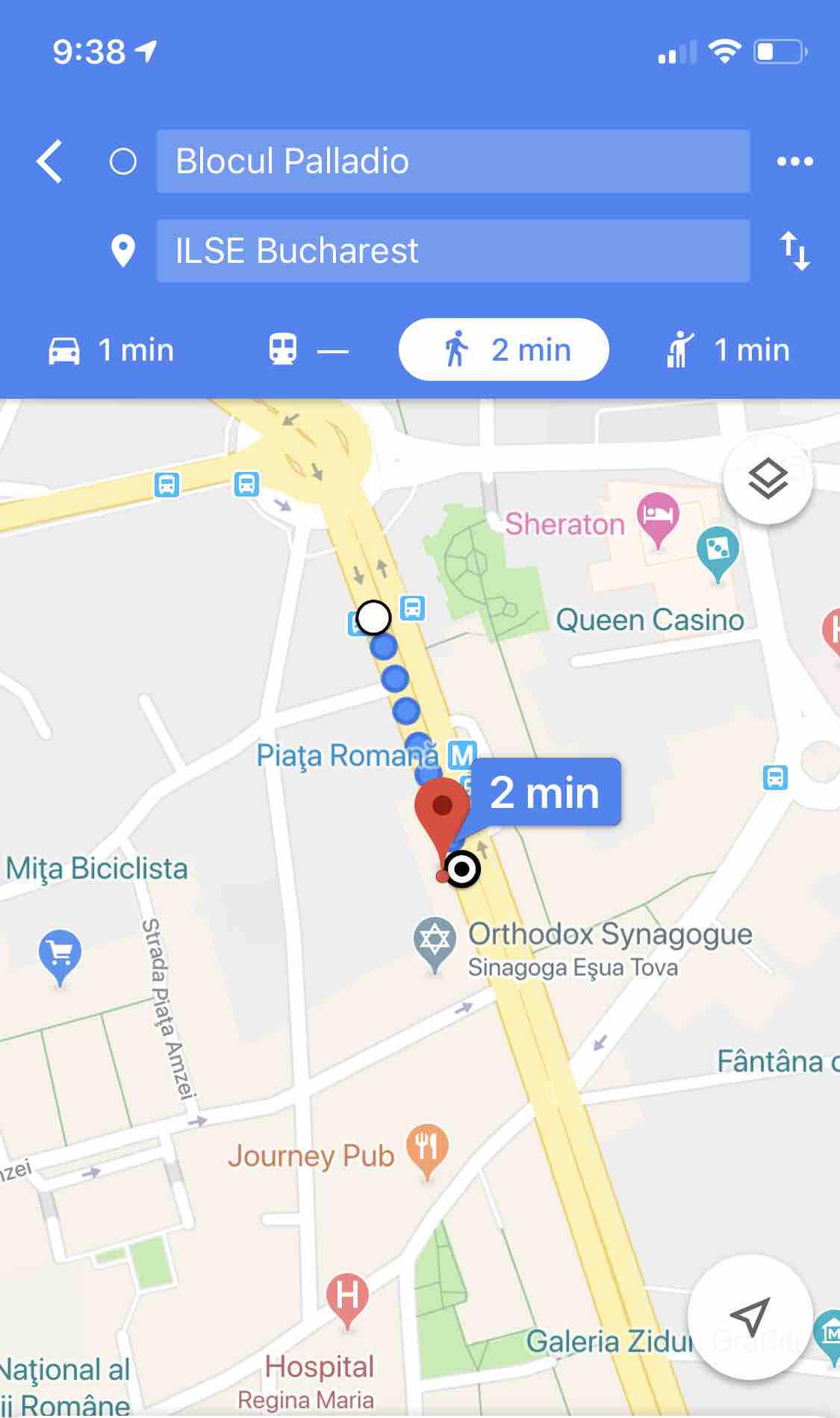Open map layers options
The width and height of the screenshot is (840, 1418).
tap(768, 479)
